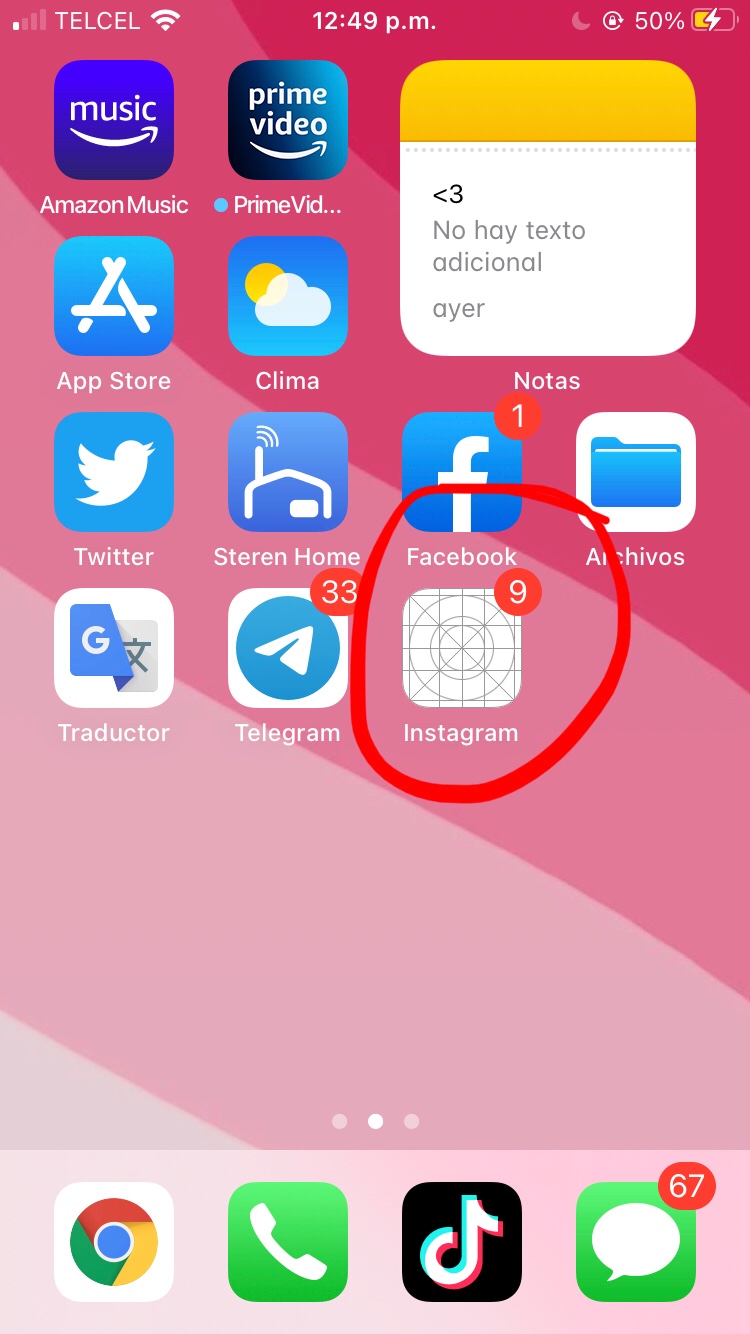Open the Notas widget
This screenshot has width=750, height=1334.
548,208
